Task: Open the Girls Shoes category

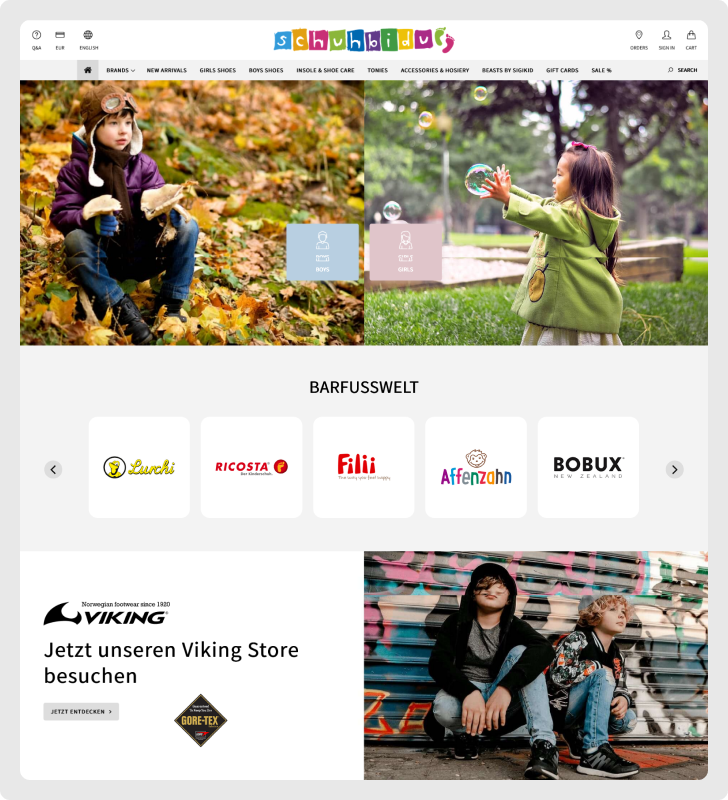Action: tap(218, 70)
